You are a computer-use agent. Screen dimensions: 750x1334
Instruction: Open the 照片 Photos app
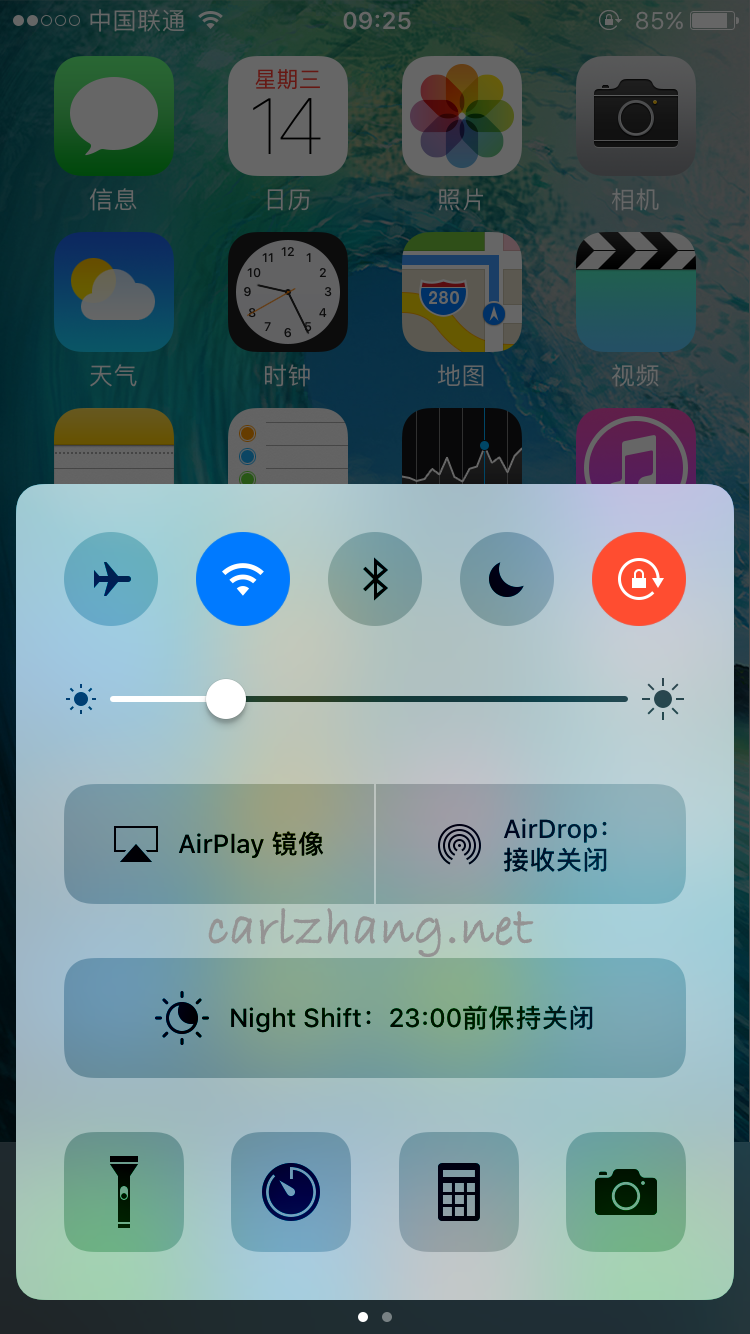point(462,116)
